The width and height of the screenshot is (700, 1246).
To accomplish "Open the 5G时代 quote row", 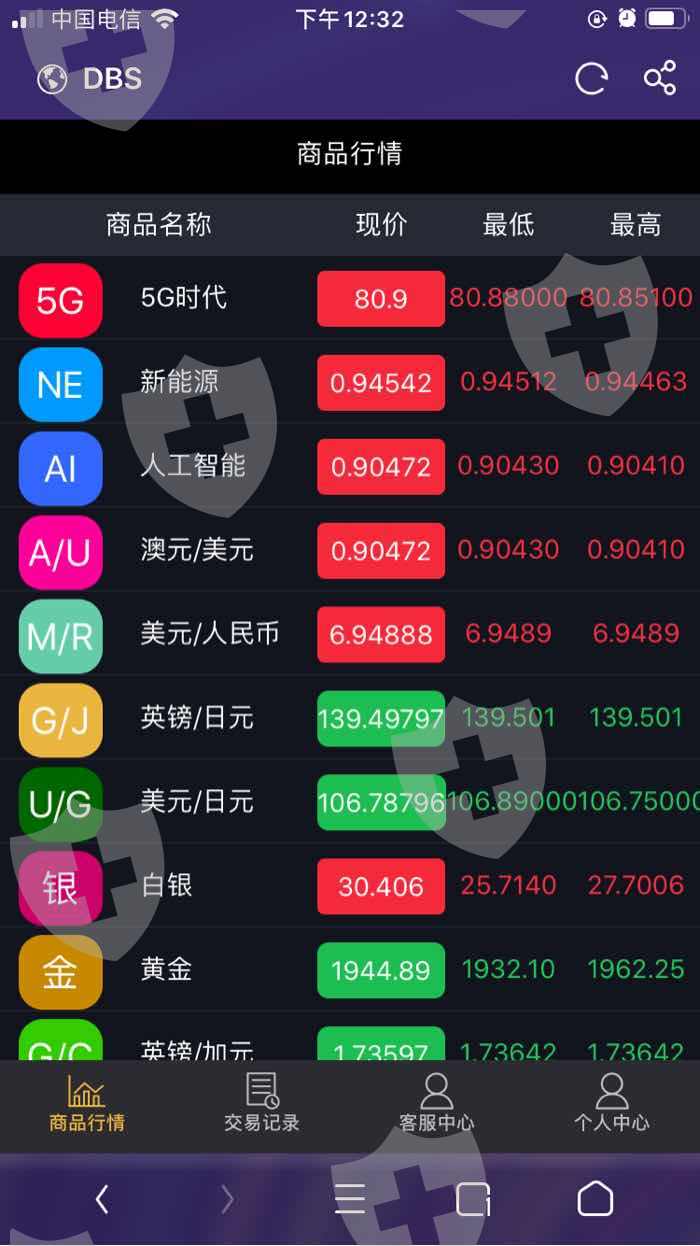I will pos(350,298).
